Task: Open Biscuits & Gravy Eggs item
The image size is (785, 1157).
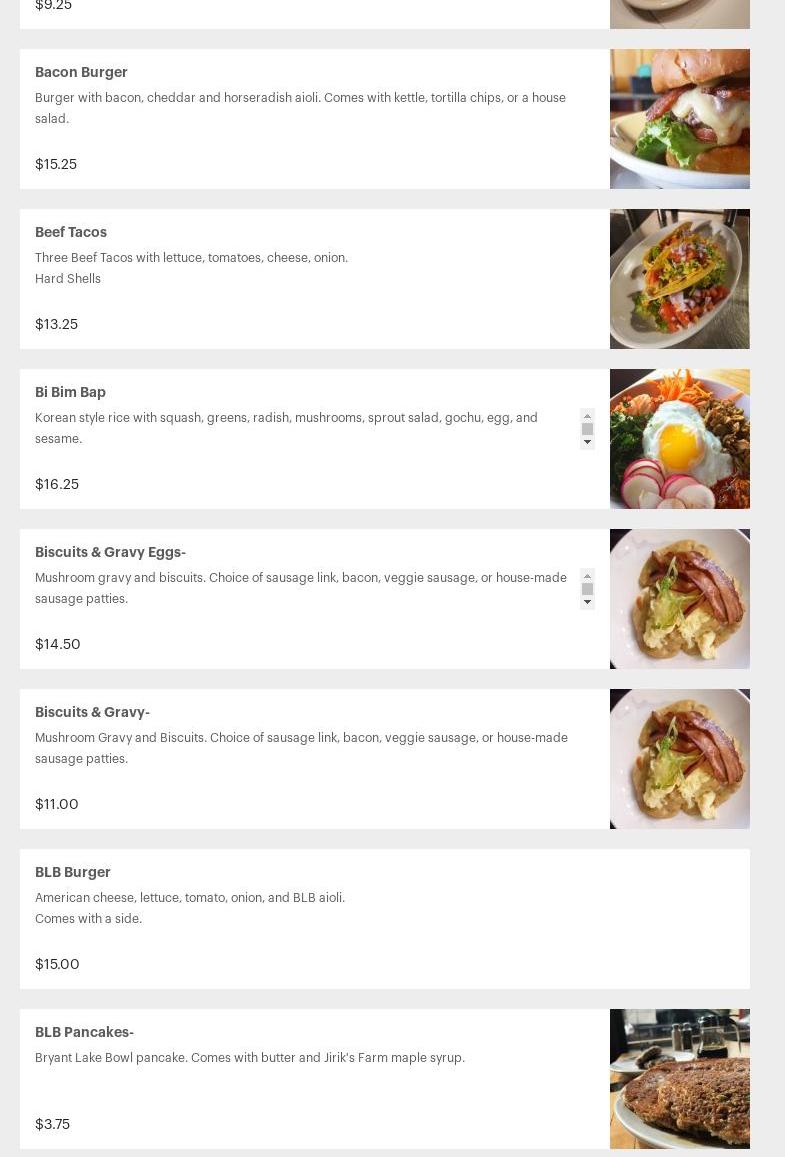Action: [110, 553]
